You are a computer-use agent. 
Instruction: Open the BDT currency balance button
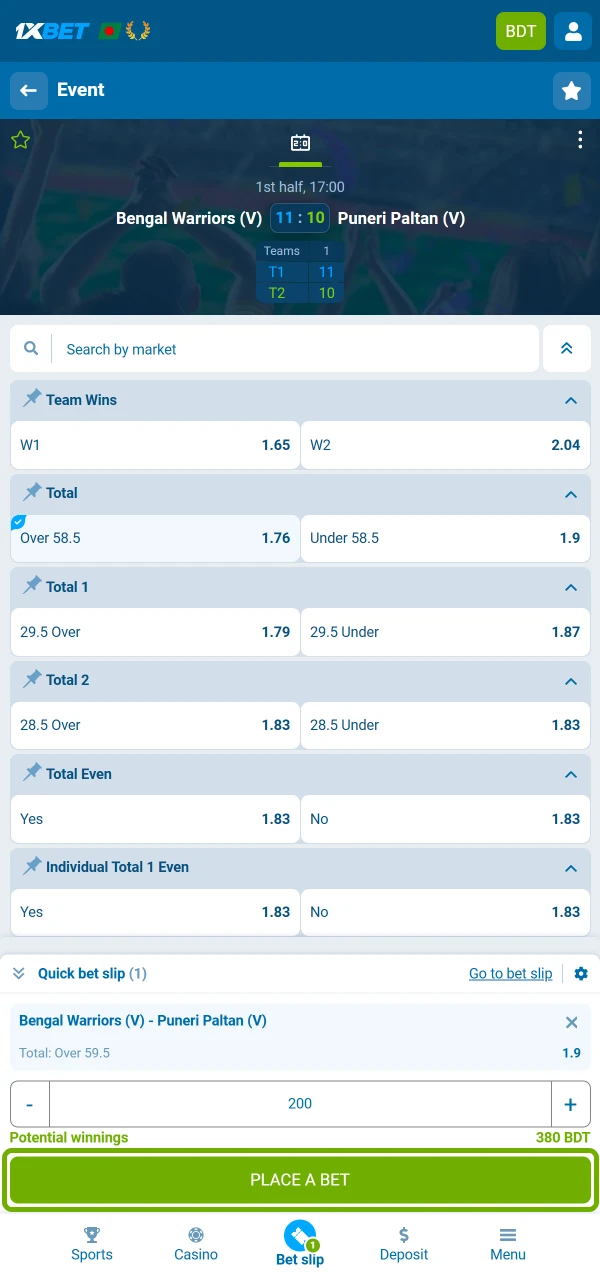pyautogui.click(x=520, y=31)
